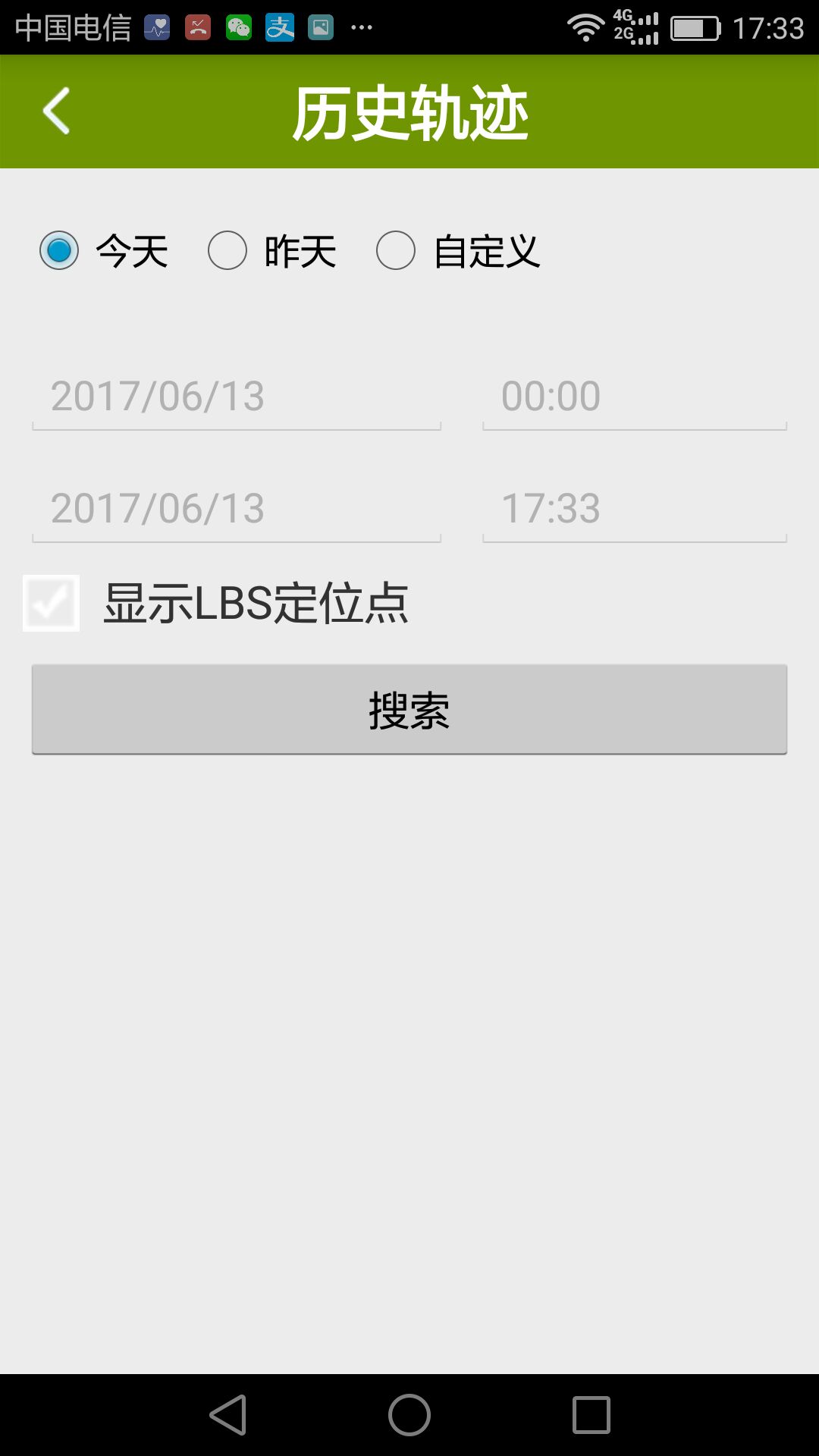This screenshot has width=819, height=1456.
Task: Open the 17:33 end time field
Action: pos(634,509)
